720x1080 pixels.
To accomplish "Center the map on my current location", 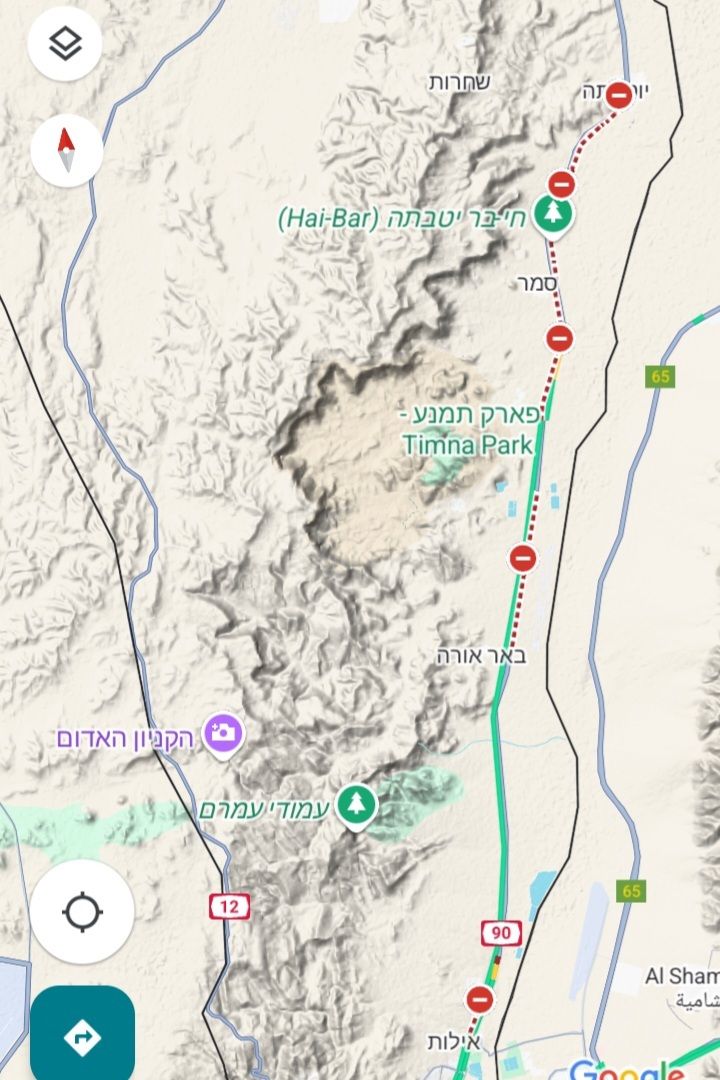I will click(x=82, y=912).
